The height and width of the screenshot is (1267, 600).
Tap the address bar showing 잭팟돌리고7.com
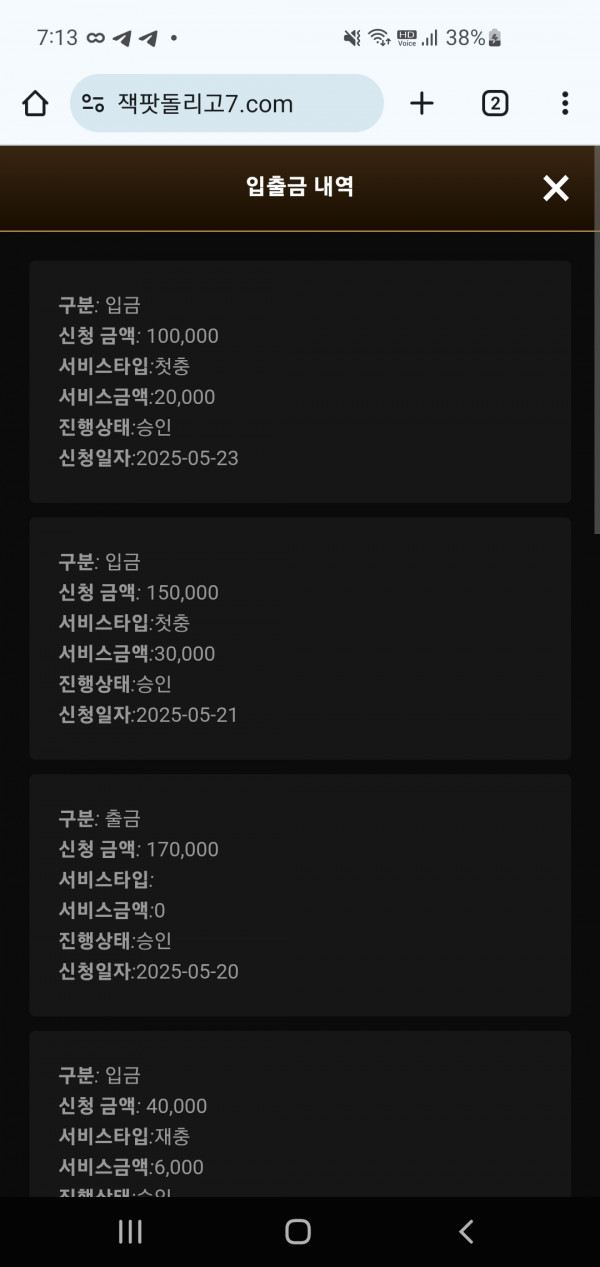tap(227, 103)
